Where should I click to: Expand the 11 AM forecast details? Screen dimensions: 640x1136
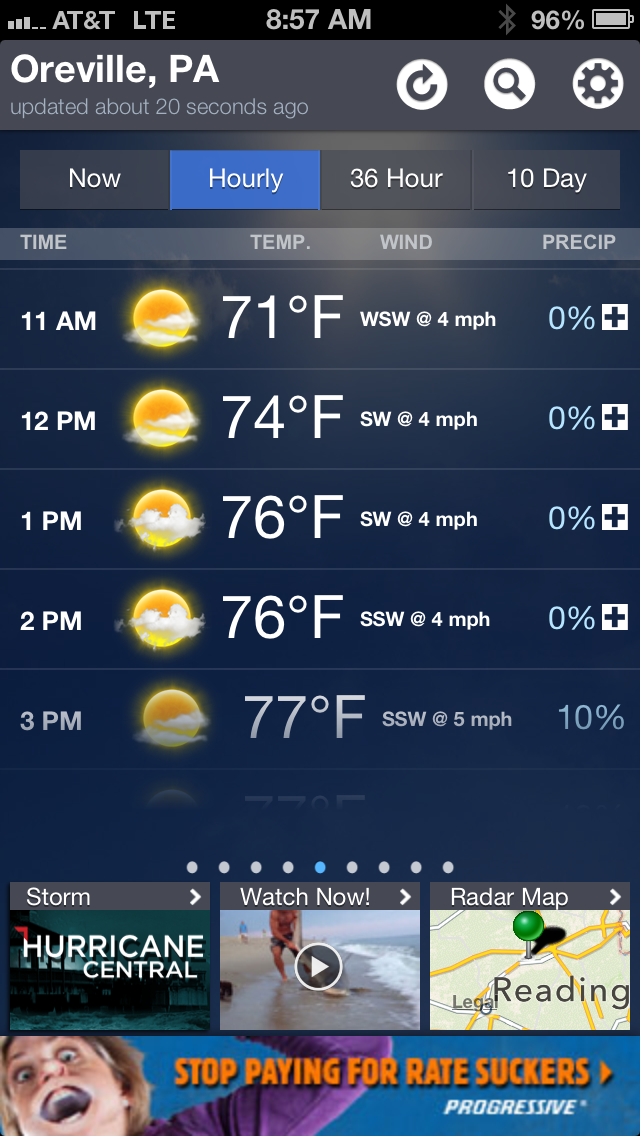(614, 319)
